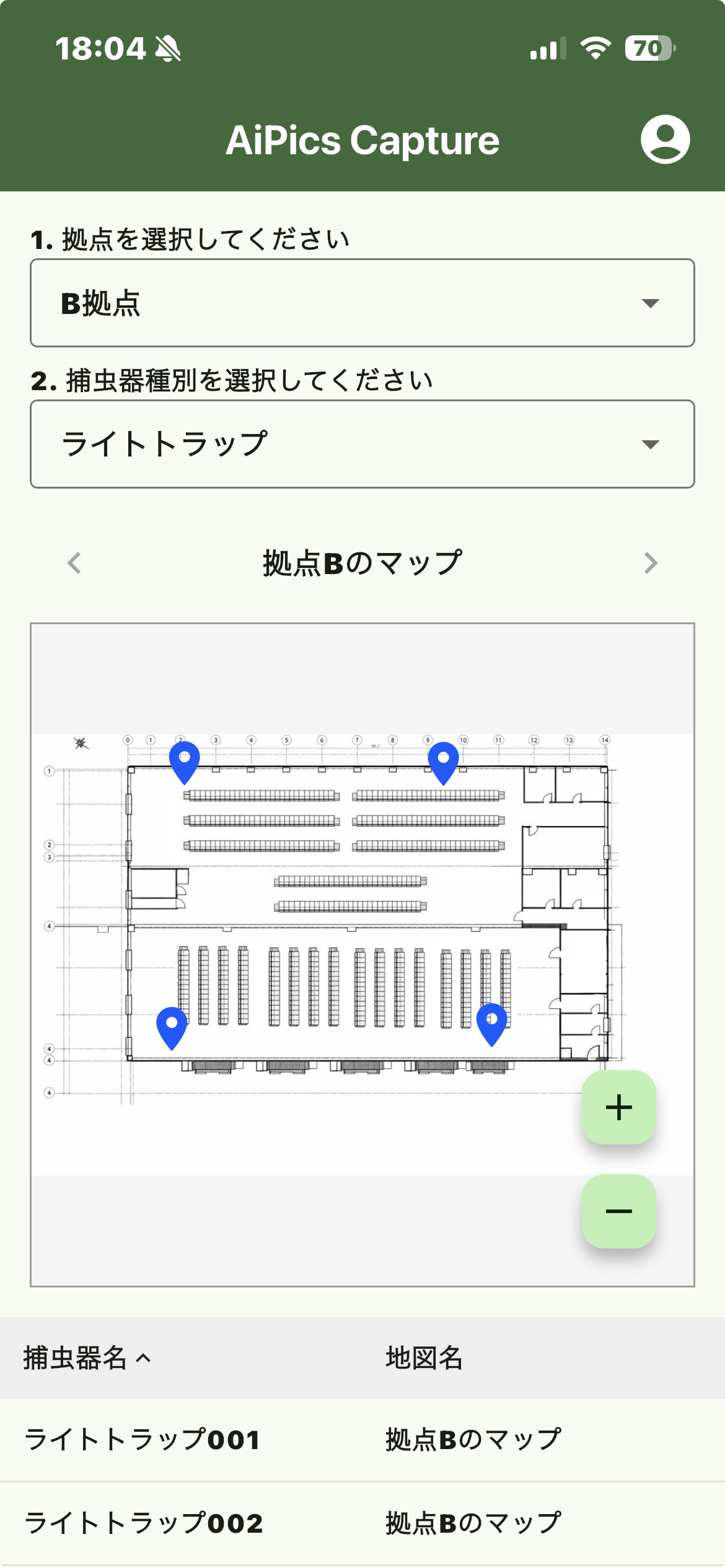Sort the list by 地図名 column header
The height and width of the screenshot is (1568, 725).
[424, 1359]
